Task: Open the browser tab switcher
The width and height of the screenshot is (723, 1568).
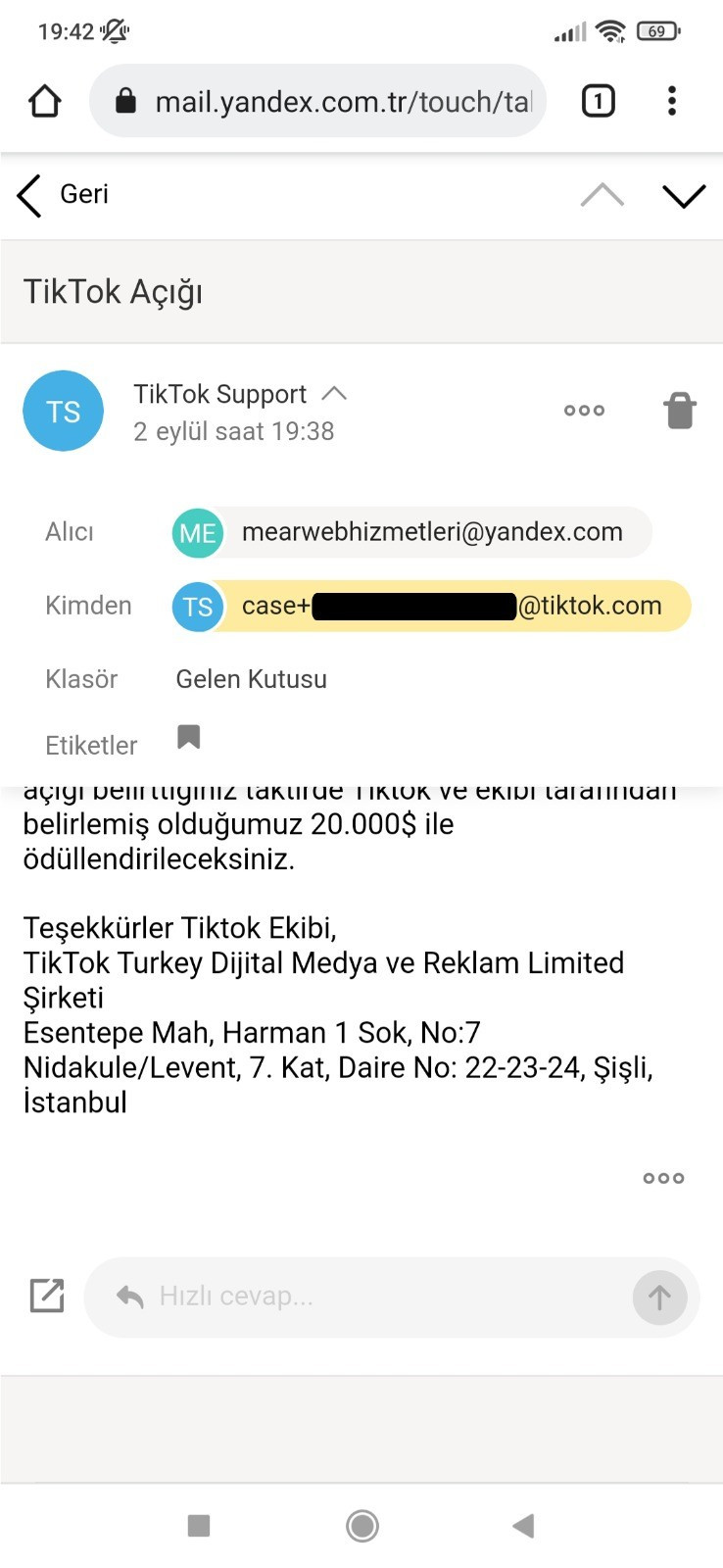Action: 599,101
